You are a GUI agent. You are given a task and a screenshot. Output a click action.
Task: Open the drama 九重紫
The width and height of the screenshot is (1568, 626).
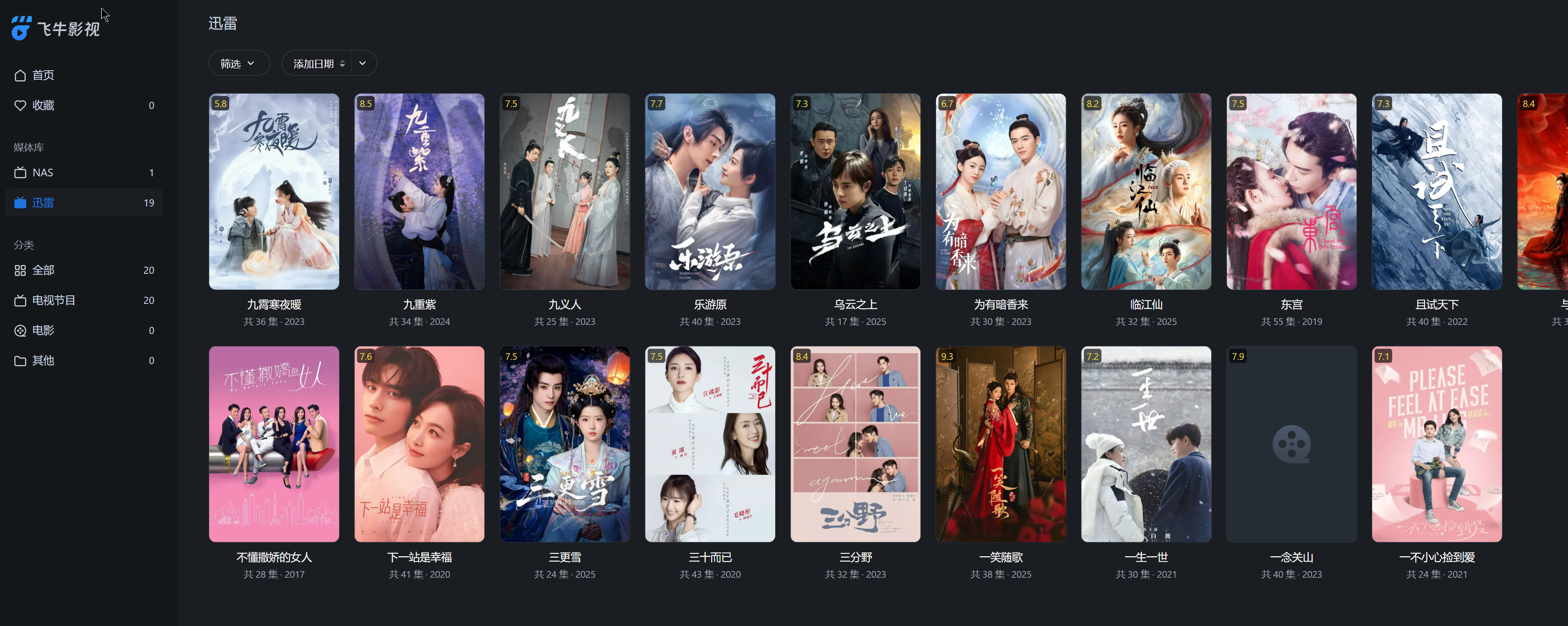(x=419, y=191)
